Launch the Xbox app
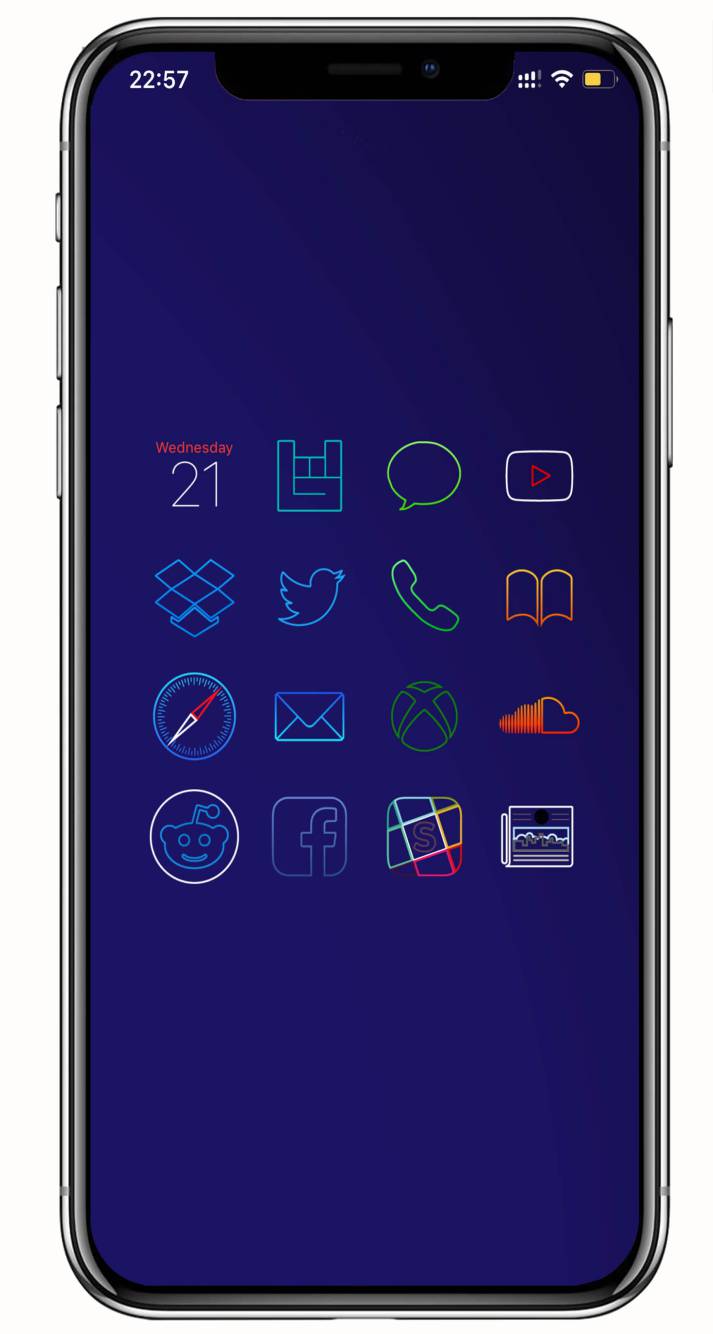This screenshot has height=1334, width=713. (424, 716)
